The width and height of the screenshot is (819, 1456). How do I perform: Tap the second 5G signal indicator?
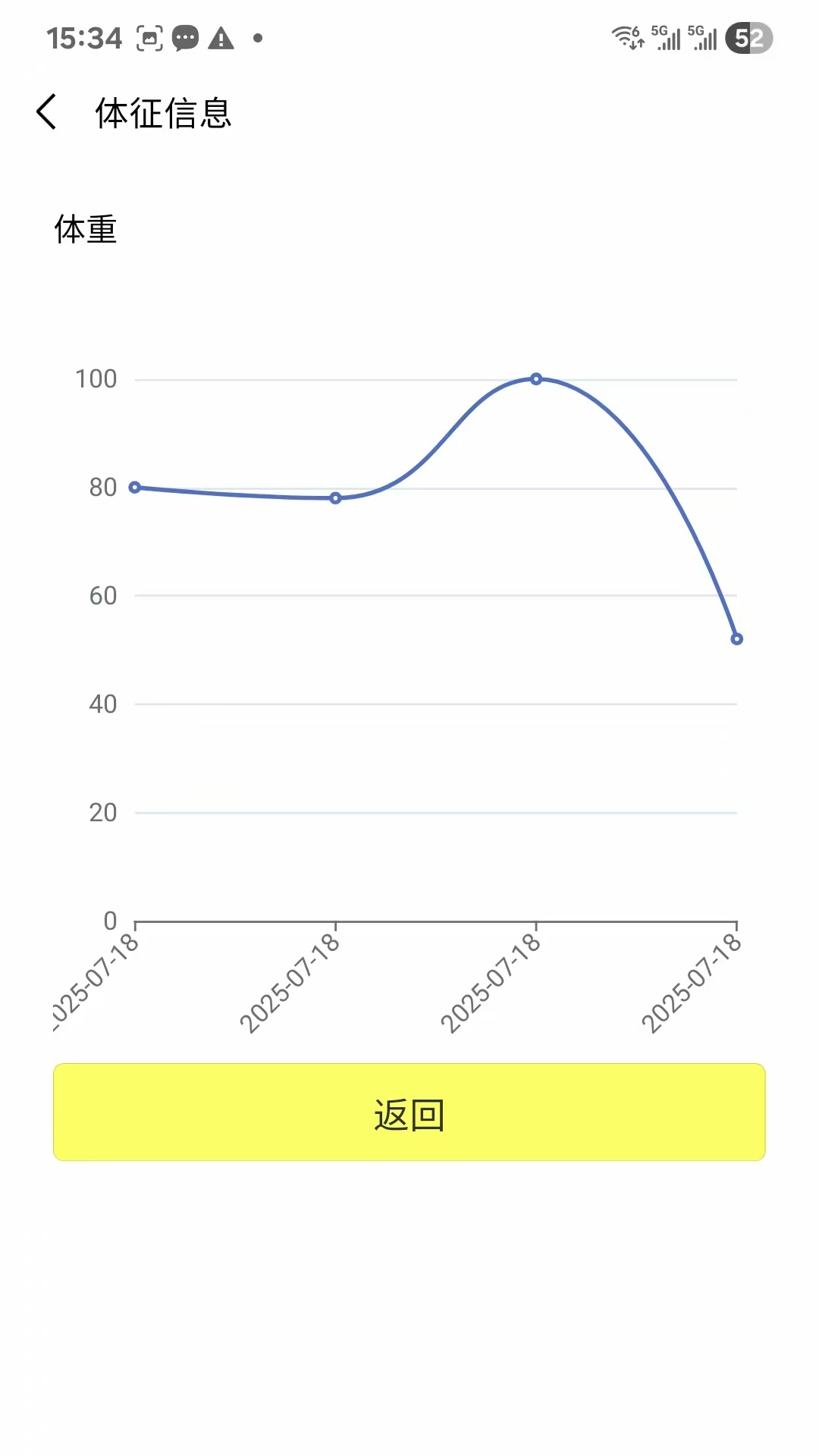705,37
